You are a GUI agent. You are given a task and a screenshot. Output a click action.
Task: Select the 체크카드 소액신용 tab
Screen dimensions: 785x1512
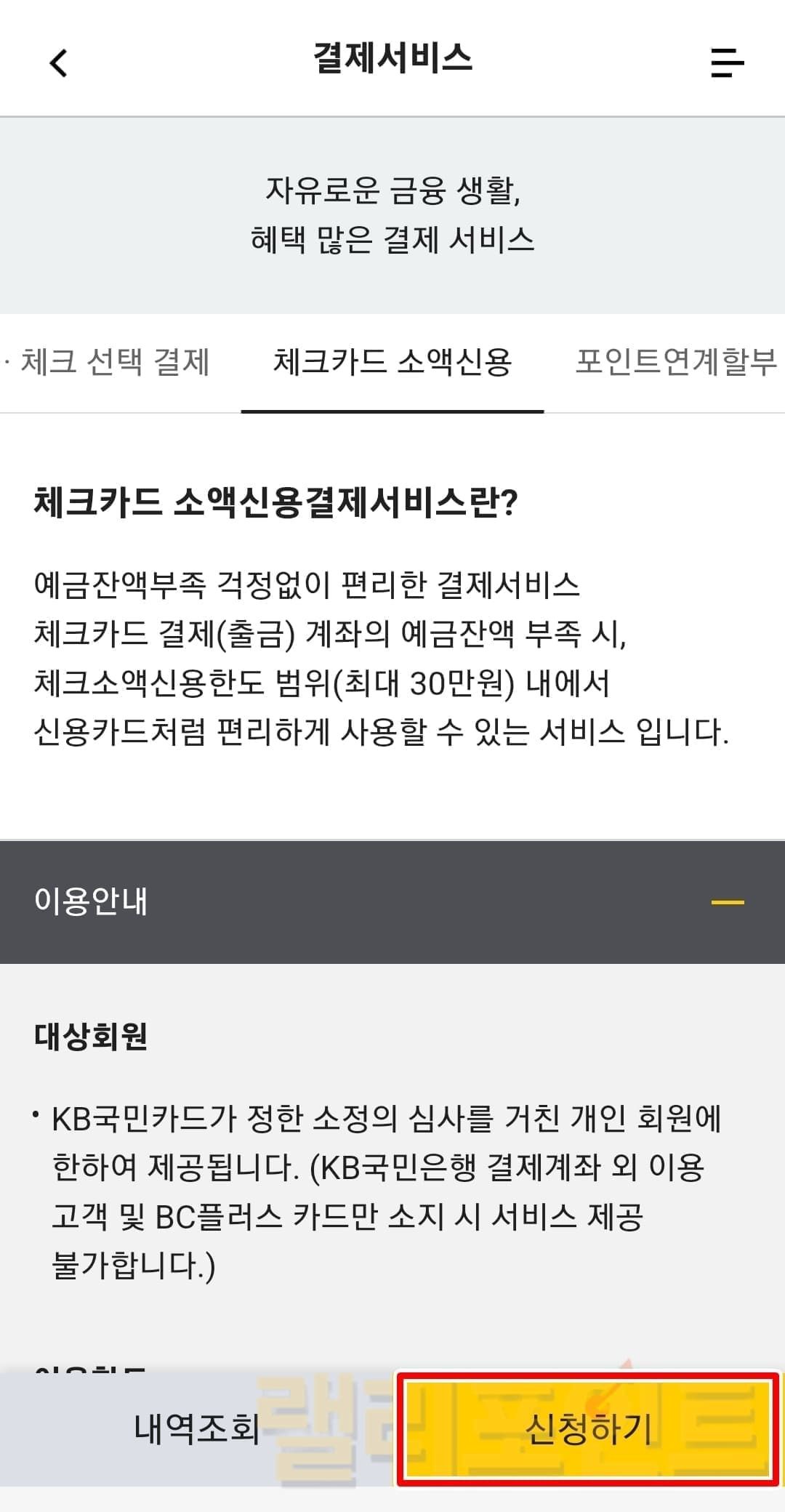click(x=392, y=362)
